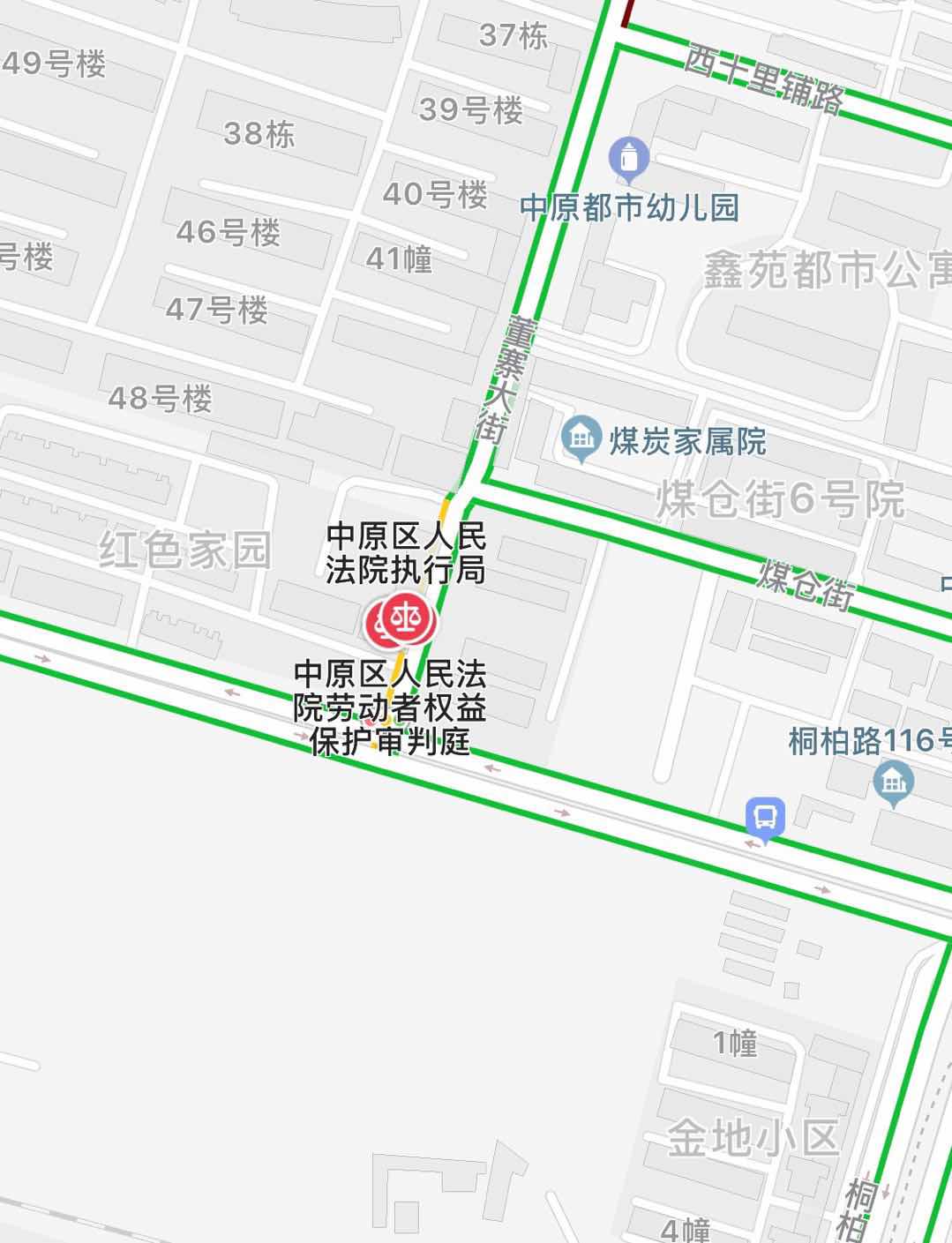Open the 桐柏路116号 building marker
Image resolution: width=952 pixels, height=1243 pixels.
(893, 782)
